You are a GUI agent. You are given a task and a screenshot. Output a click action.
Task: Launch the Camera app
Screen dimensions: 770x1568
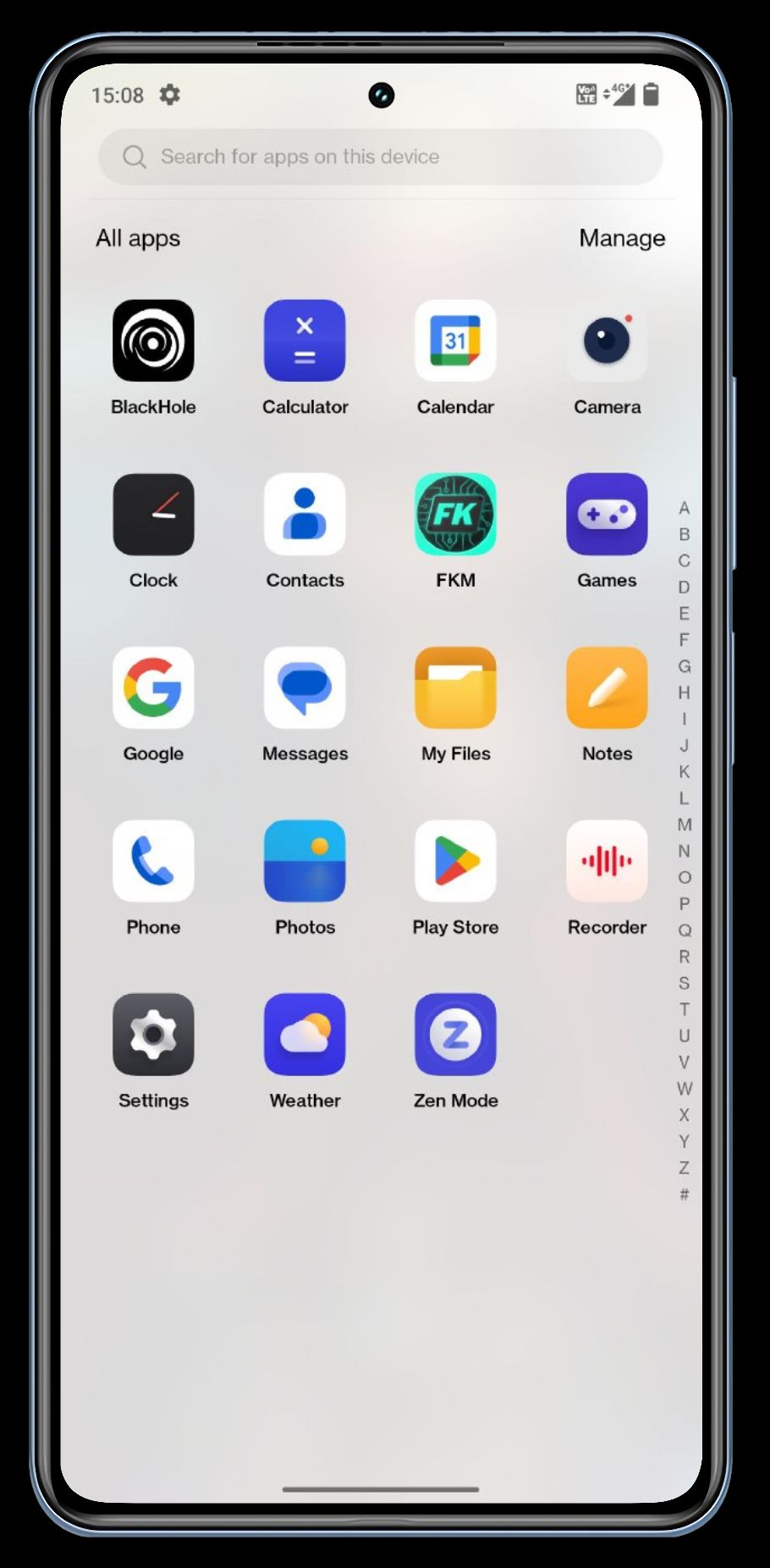pos(607,340)
